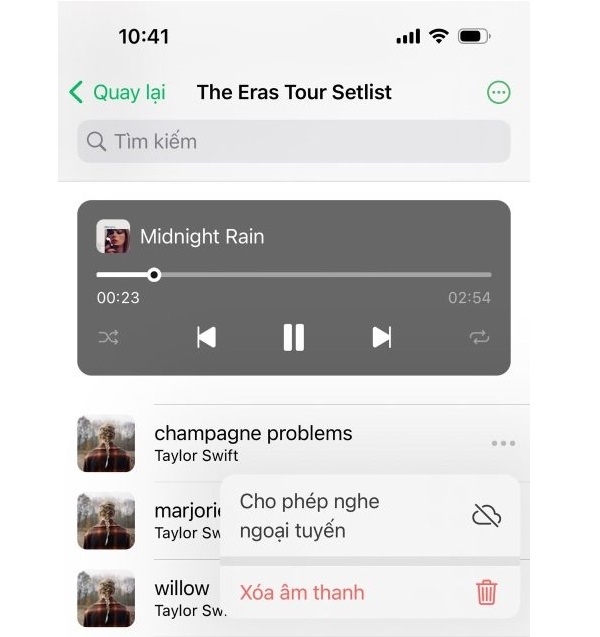Image resolution: width=600 pixels, height=637 pixels.
Task: Choose Xóa âm thanh to delete
Action: pyautogui.click(x=370, y=592)
